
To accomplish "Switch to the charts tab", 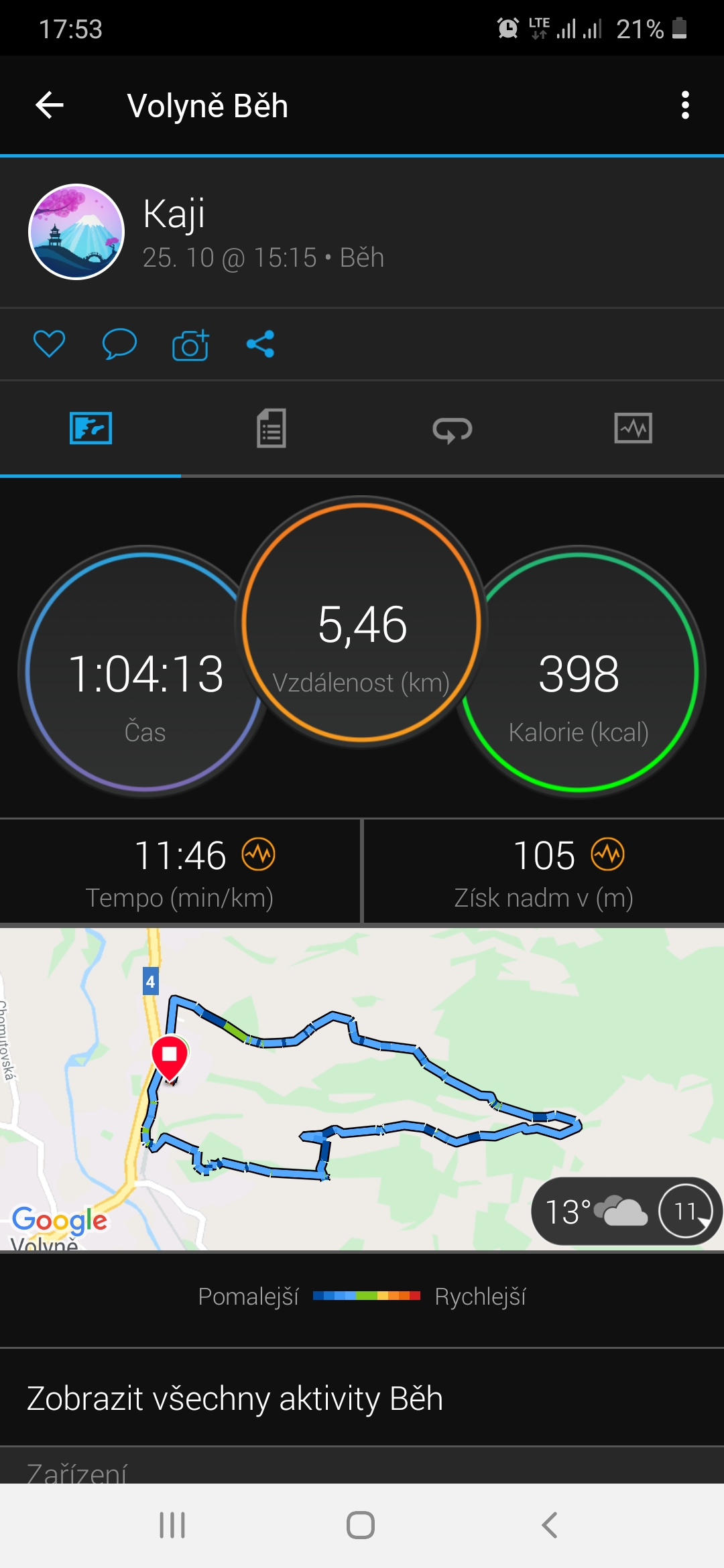I will coord(633,428).
